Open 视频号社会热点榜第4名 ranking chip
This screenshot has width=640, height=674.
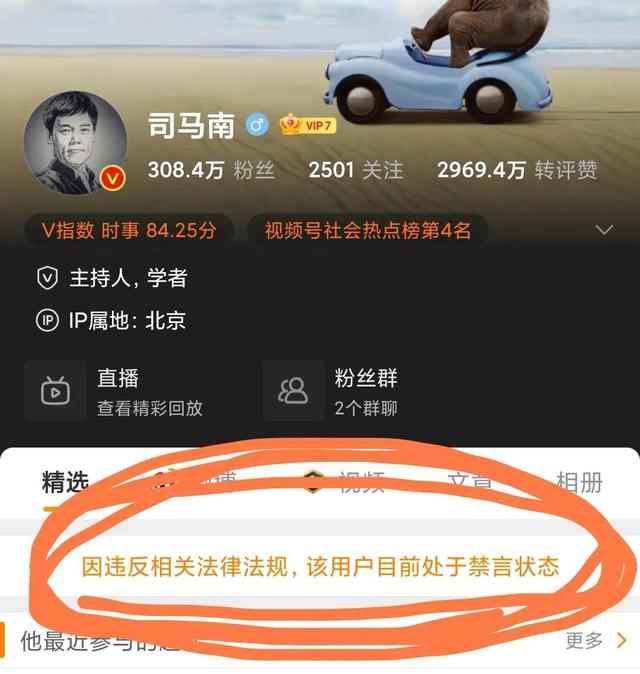367,231
